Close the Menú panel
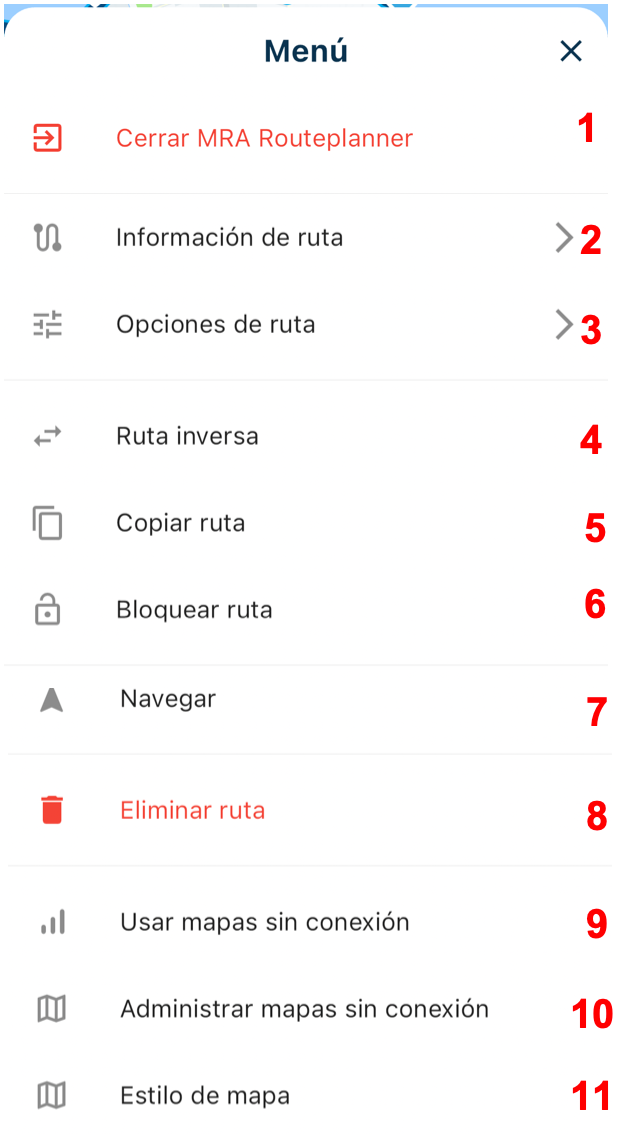The height and width of the screenshot is (1134, 628). tap(571, 51)
